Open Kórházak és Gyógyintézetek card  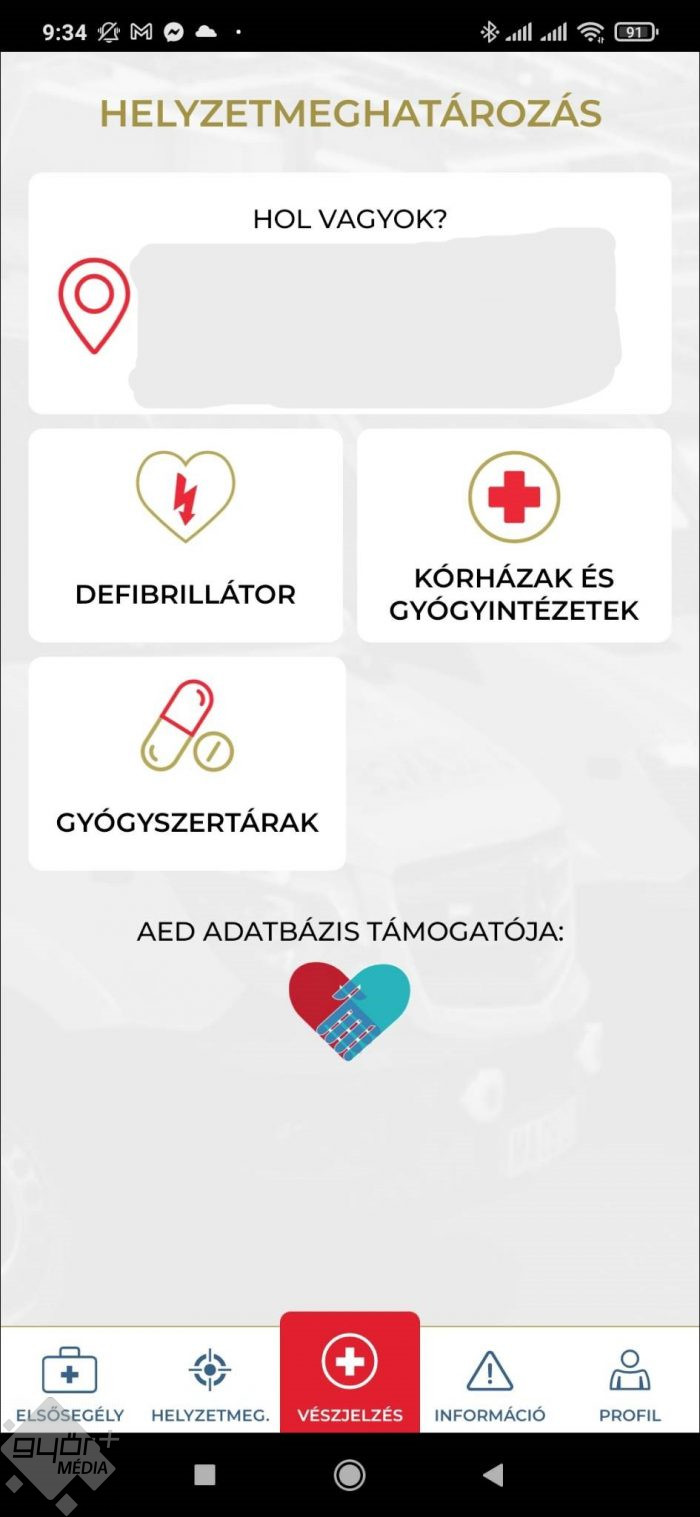pos(514,535)
